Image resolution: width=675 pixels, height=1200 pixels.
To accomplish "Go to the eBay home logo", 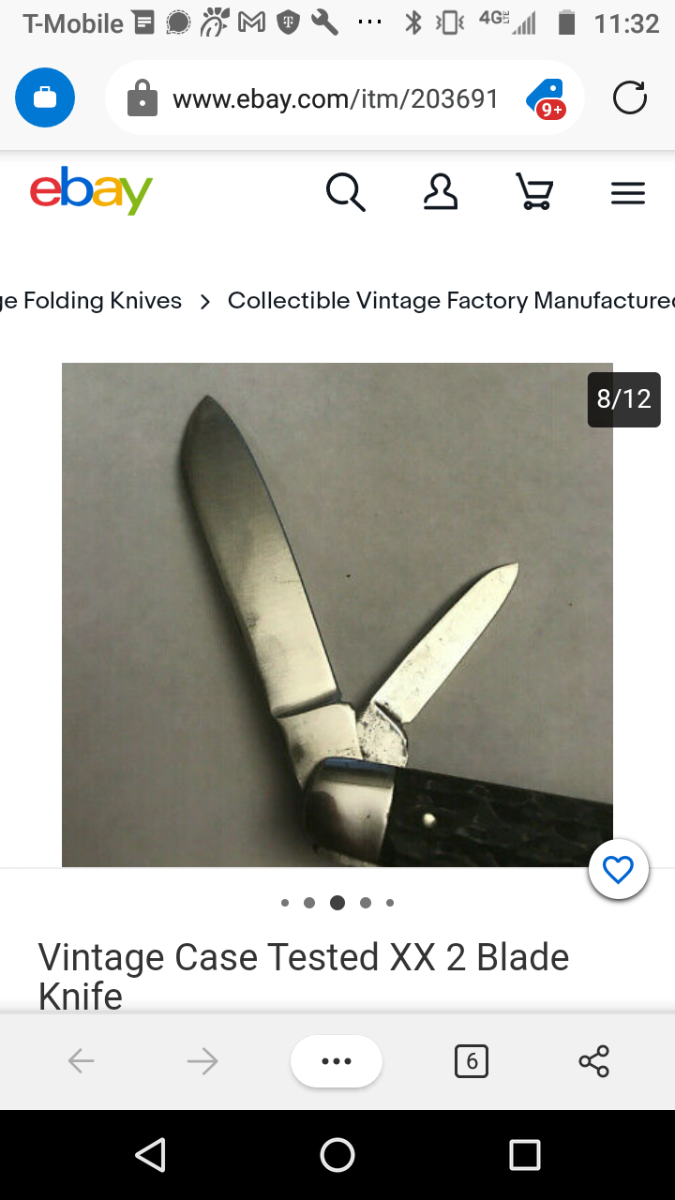I will click(x=91, y=190).
